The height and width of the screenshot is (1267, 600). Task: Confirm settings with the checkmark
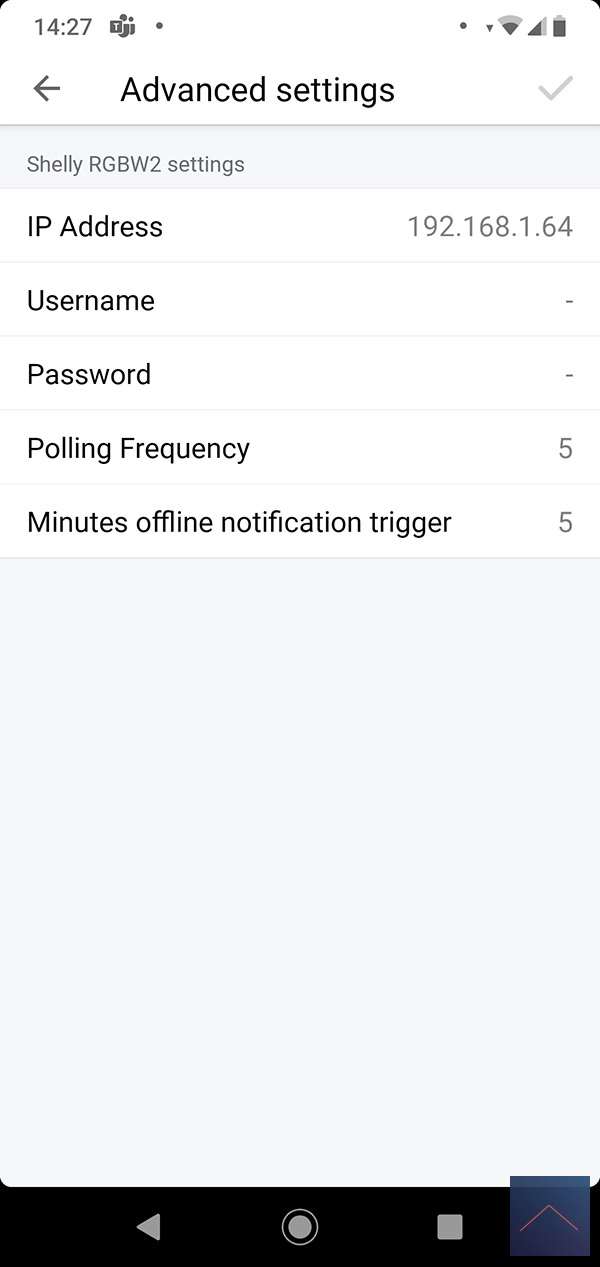point(555,89)
